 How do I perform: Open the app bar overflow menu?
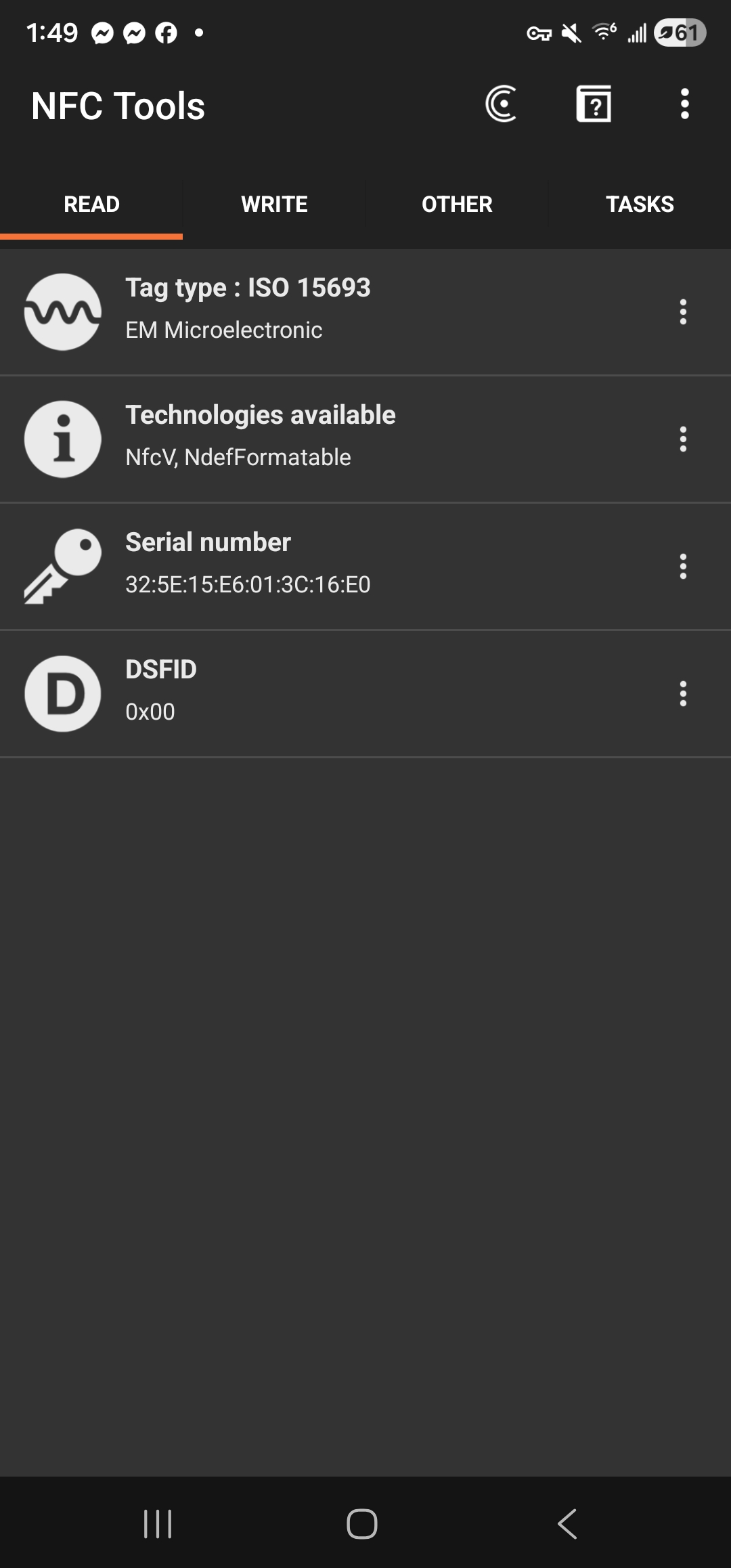(684, 104)
